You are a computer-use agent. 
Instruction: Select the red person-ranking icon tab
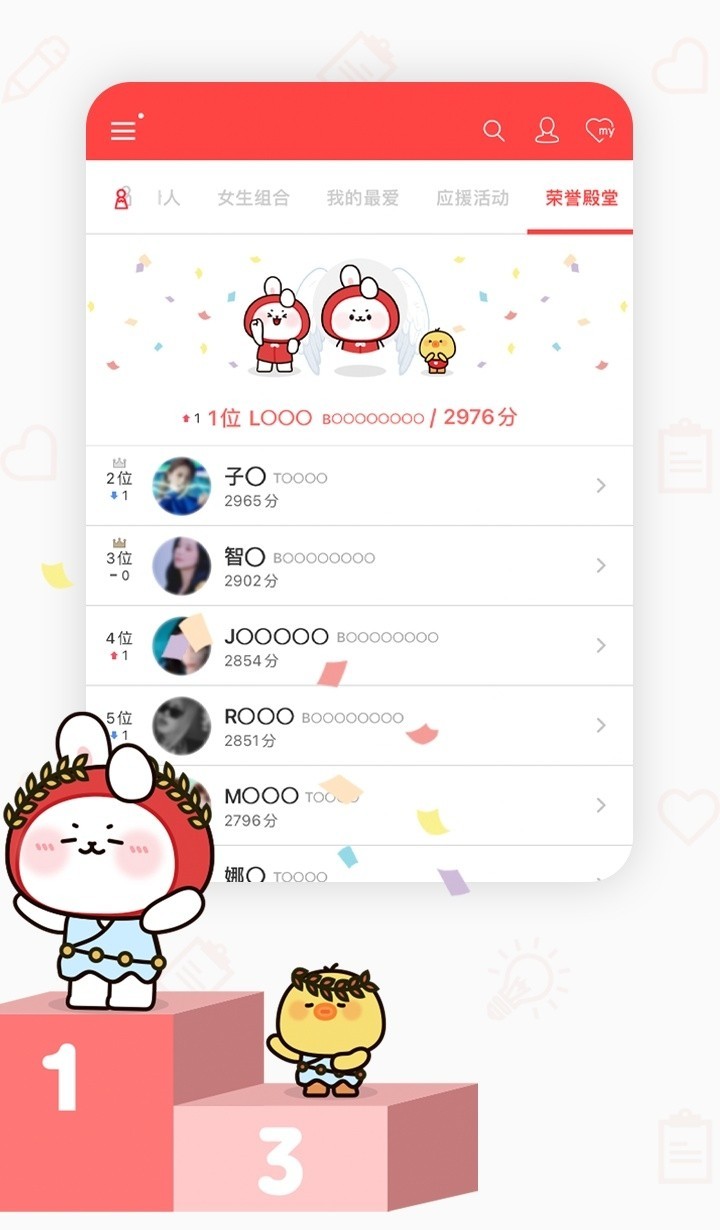click(x=123, y=198)
